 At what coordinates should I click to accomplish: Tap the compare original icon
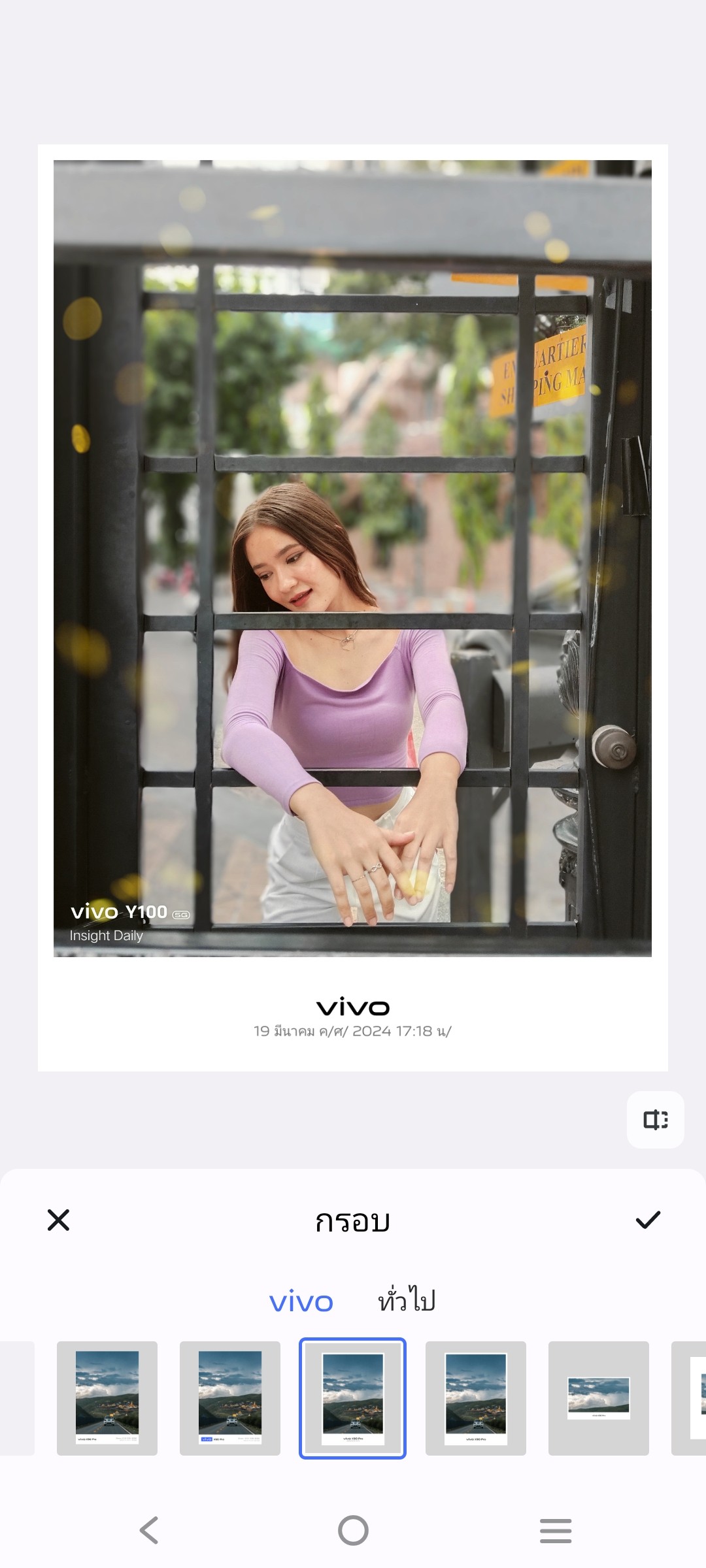[x=655, y=1120]
